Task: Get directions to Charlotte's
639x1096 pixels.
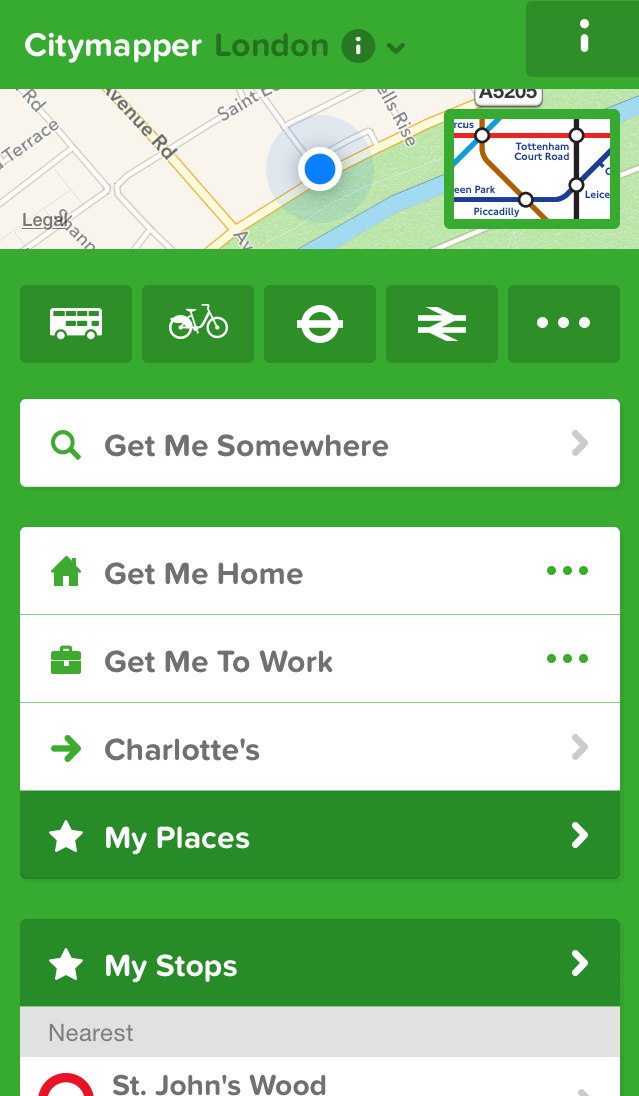Action: [320, 749]
